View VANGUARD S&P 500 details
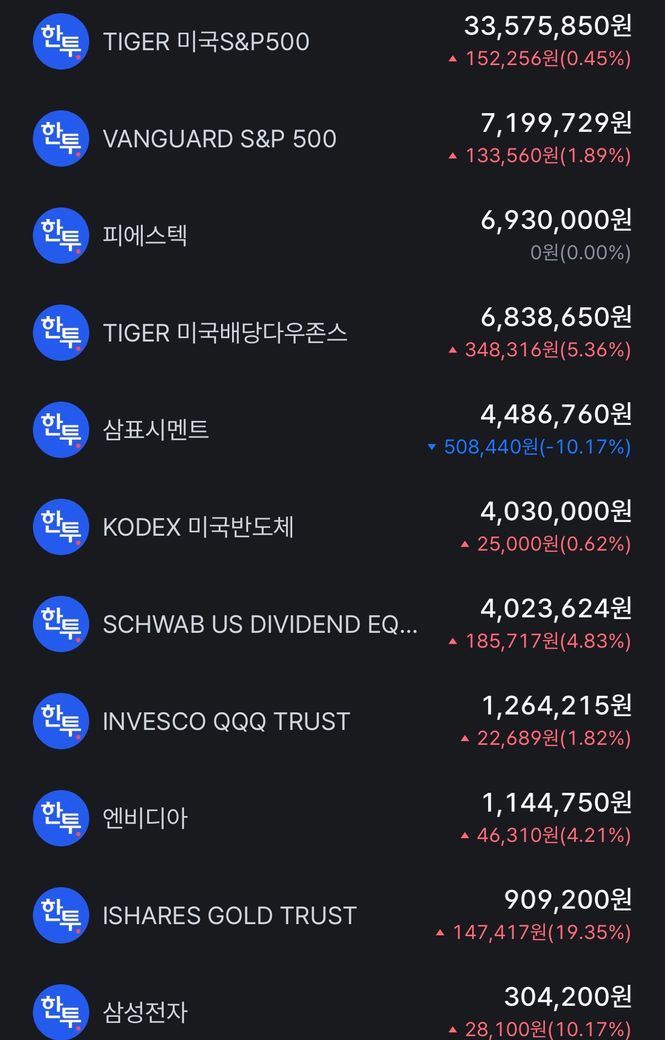 (220, 139)
